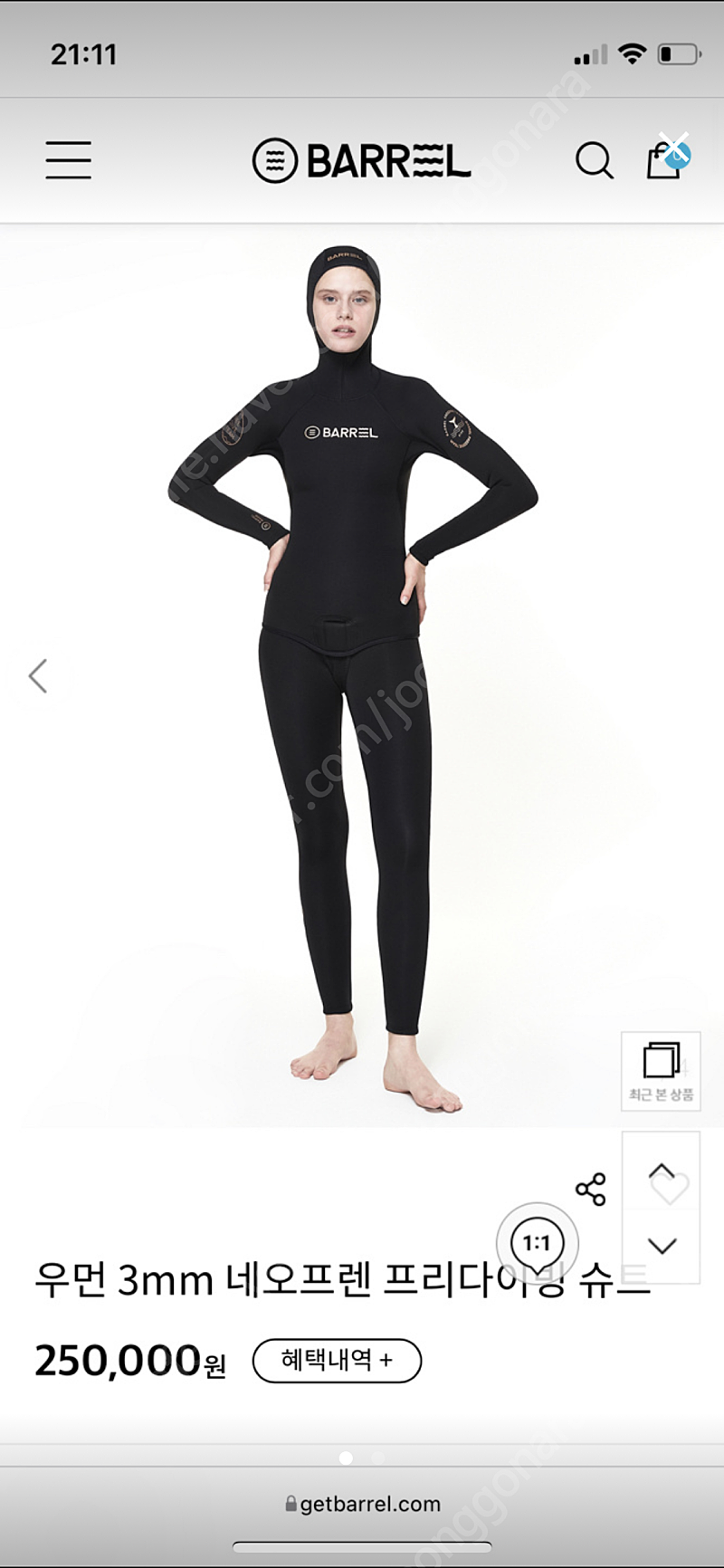The image size is (724, 1568).
Task: Expand 혜택내역 + benefits details
Action: (x=337, y=1360)
